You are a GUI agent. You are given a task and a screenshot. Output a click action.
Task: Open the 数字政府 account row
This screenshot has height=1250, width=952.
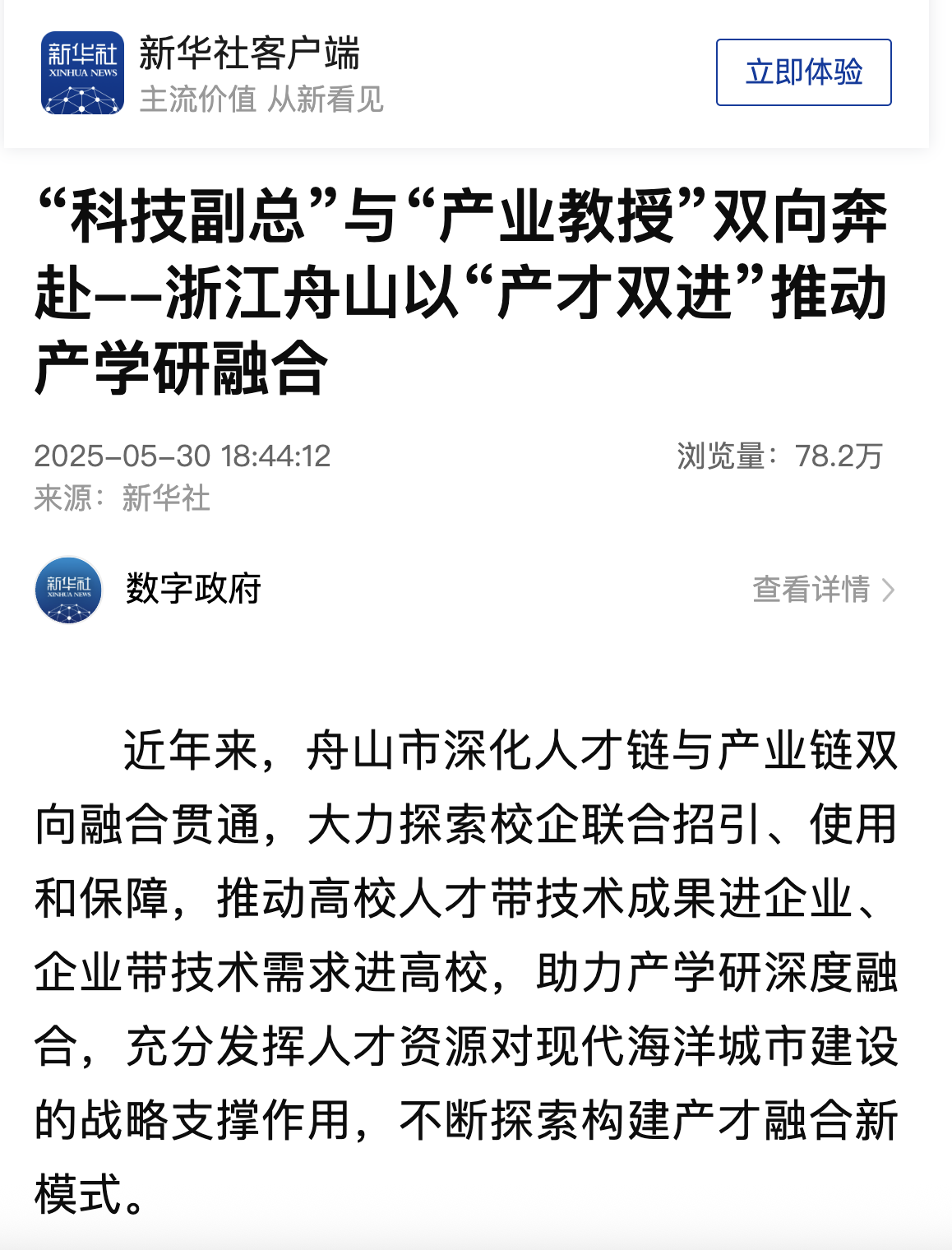pos(193,590)
